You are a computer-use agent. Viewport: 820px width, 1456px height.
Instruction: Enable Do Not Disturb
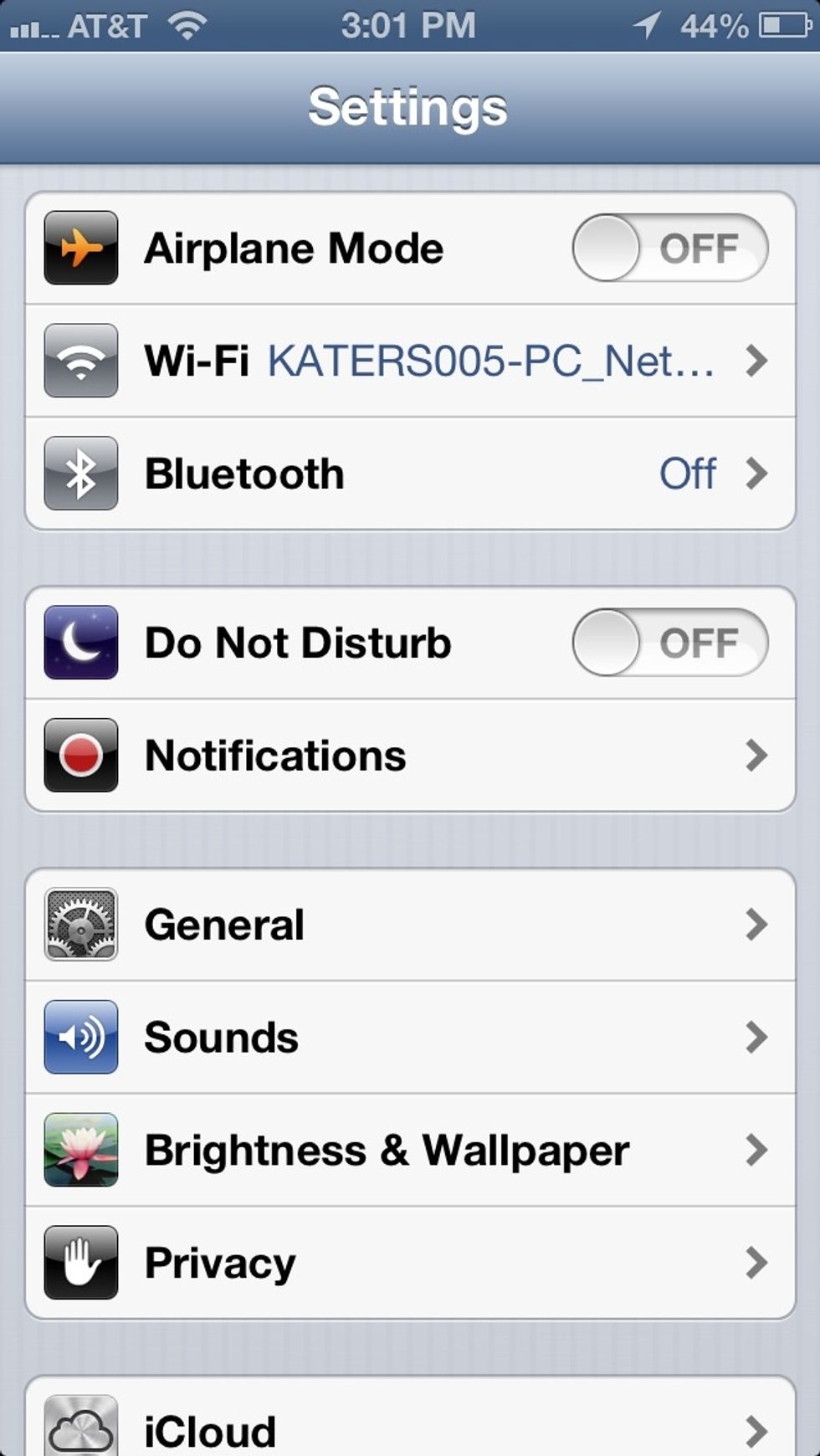[x=668, y=643]
